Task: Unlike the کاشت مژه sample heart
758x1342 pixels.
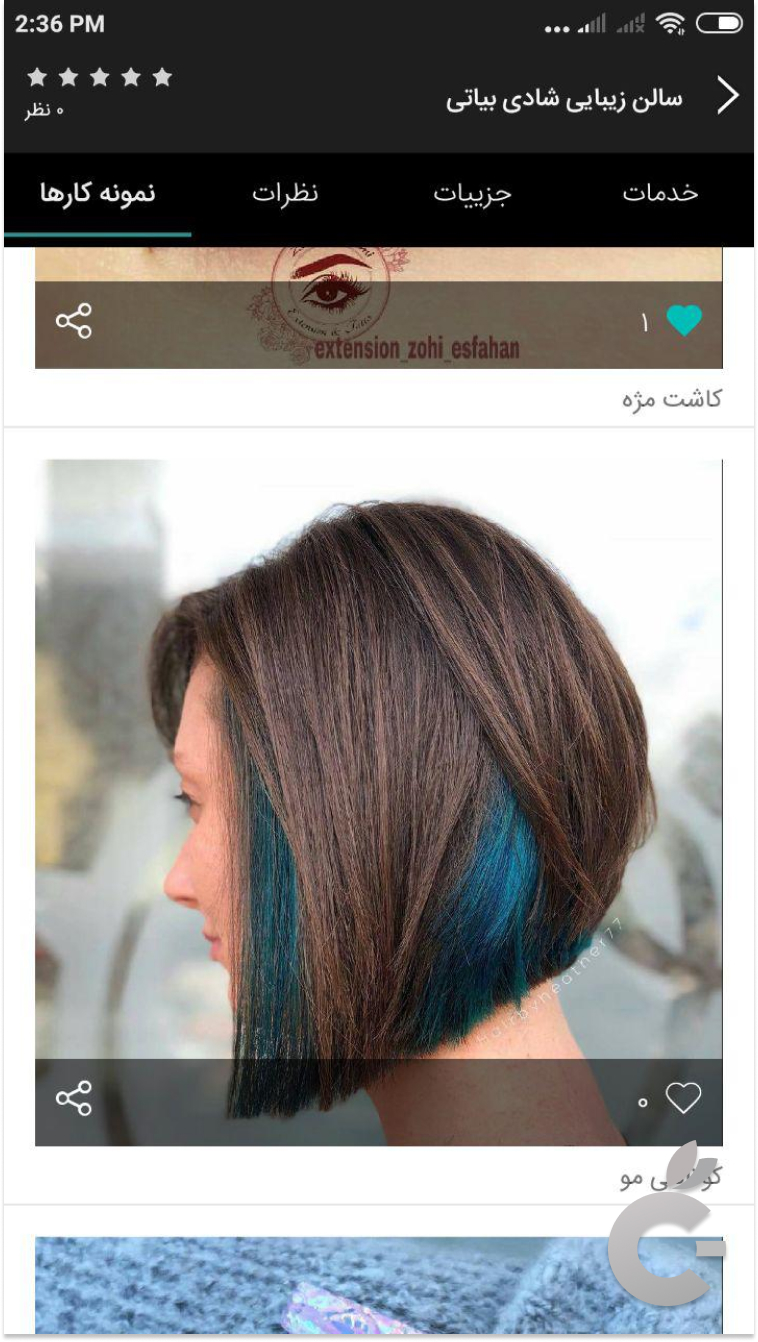Action: click(x=684, y=321)
